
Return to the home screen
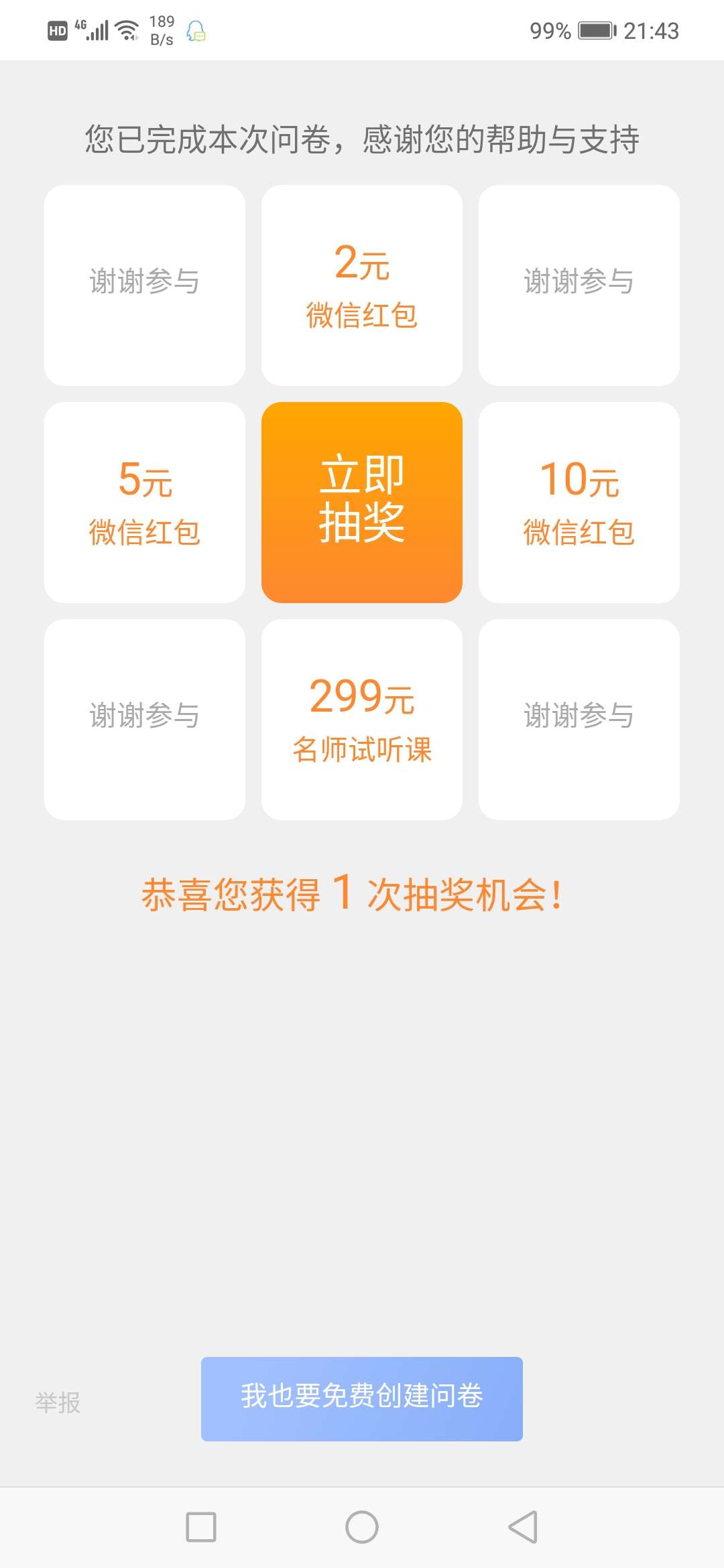362,1527
